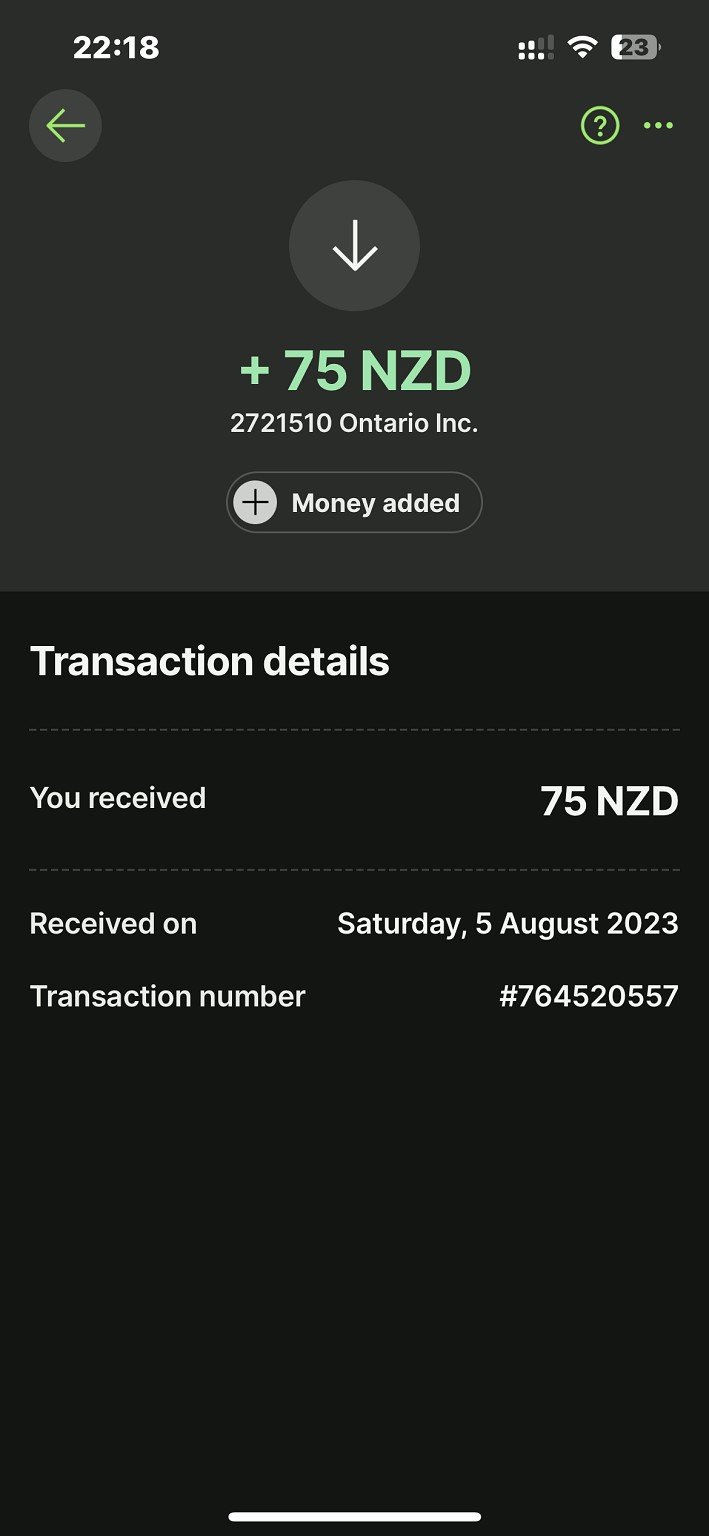Go back with the green arrow
The image size is (709, 1536).
65,126
